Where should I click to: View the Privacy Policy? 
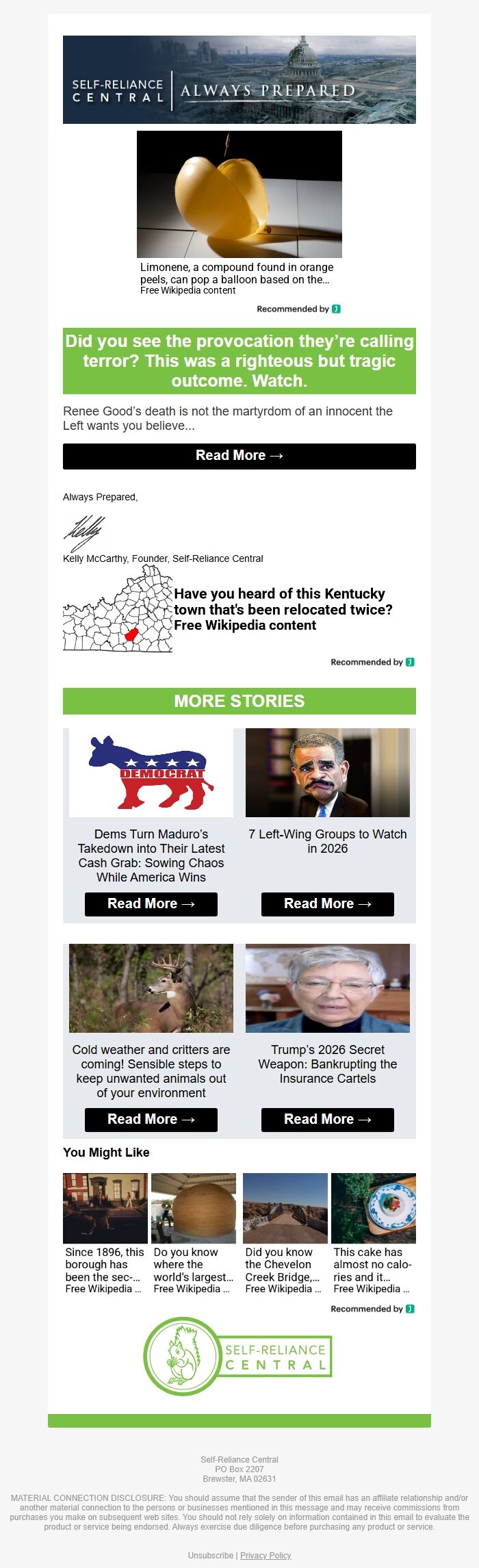[266, 1555]
